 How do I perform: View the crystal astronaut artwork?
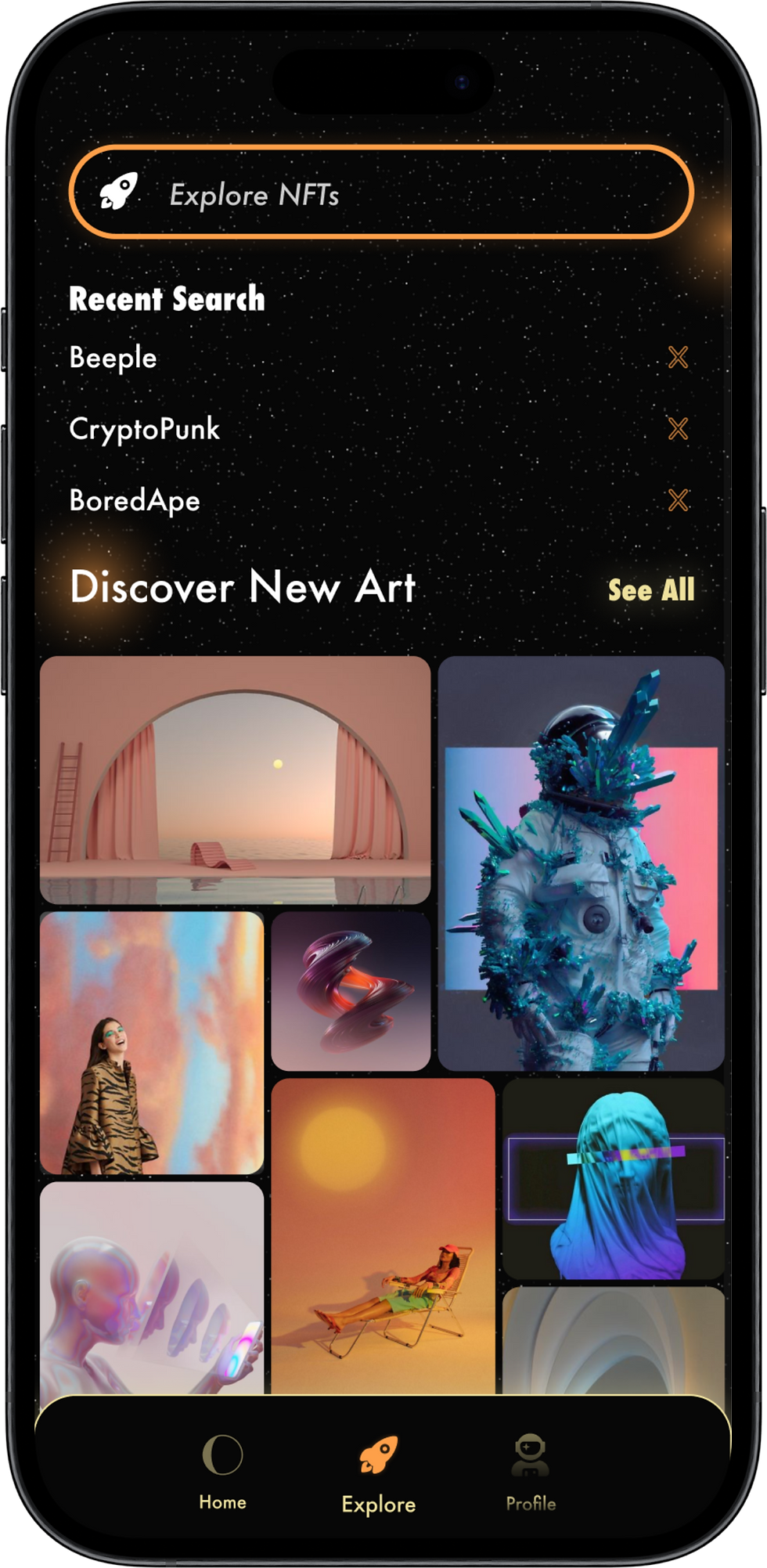[x=581, y=863]
